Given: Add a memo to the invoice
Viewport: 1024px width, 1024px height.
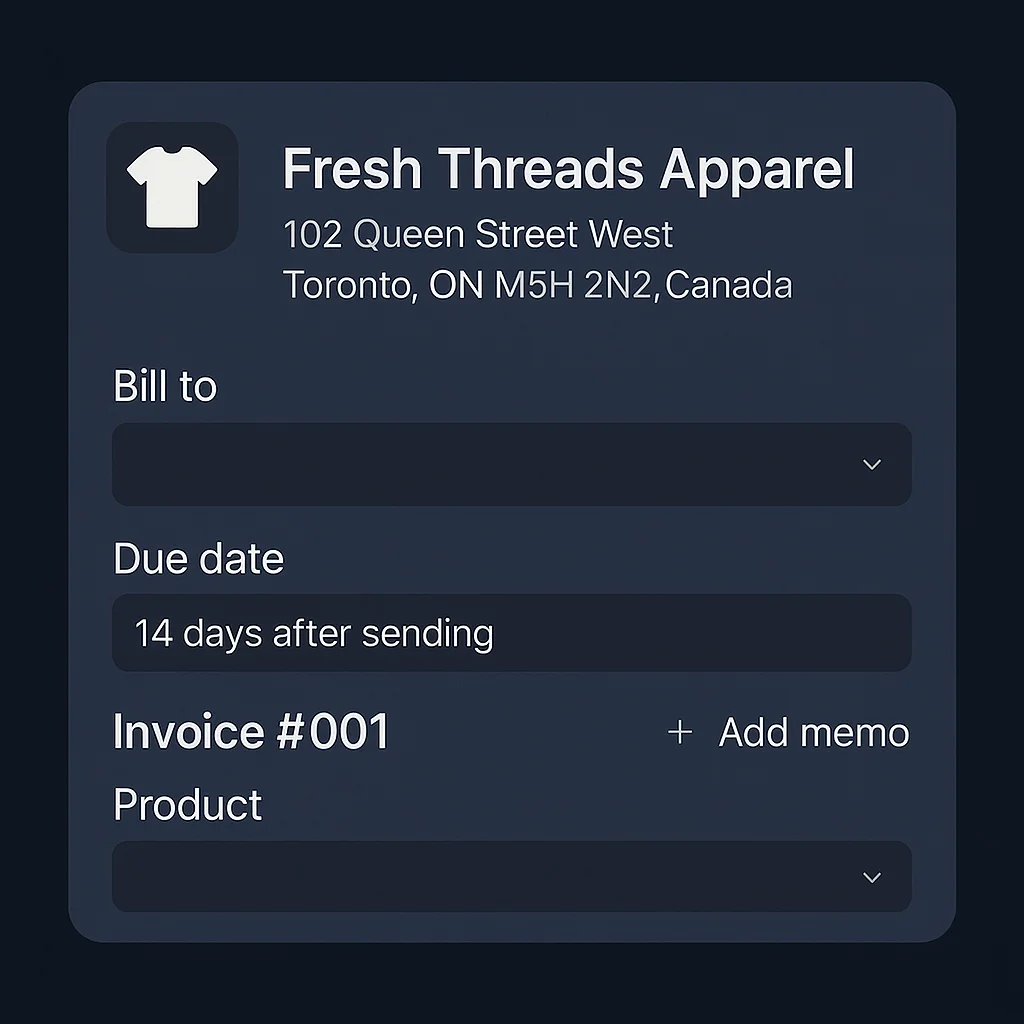Looking at the screenshot, I should click(788, 733).
